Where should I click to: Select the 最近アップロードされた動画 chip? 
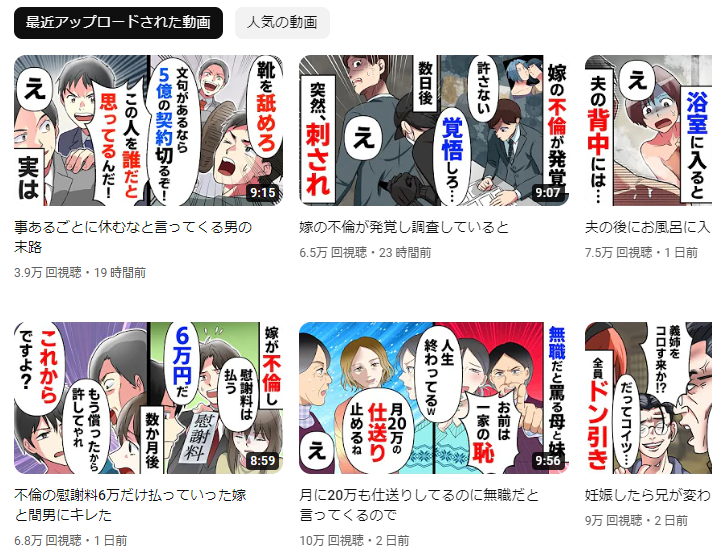point(118,22)
